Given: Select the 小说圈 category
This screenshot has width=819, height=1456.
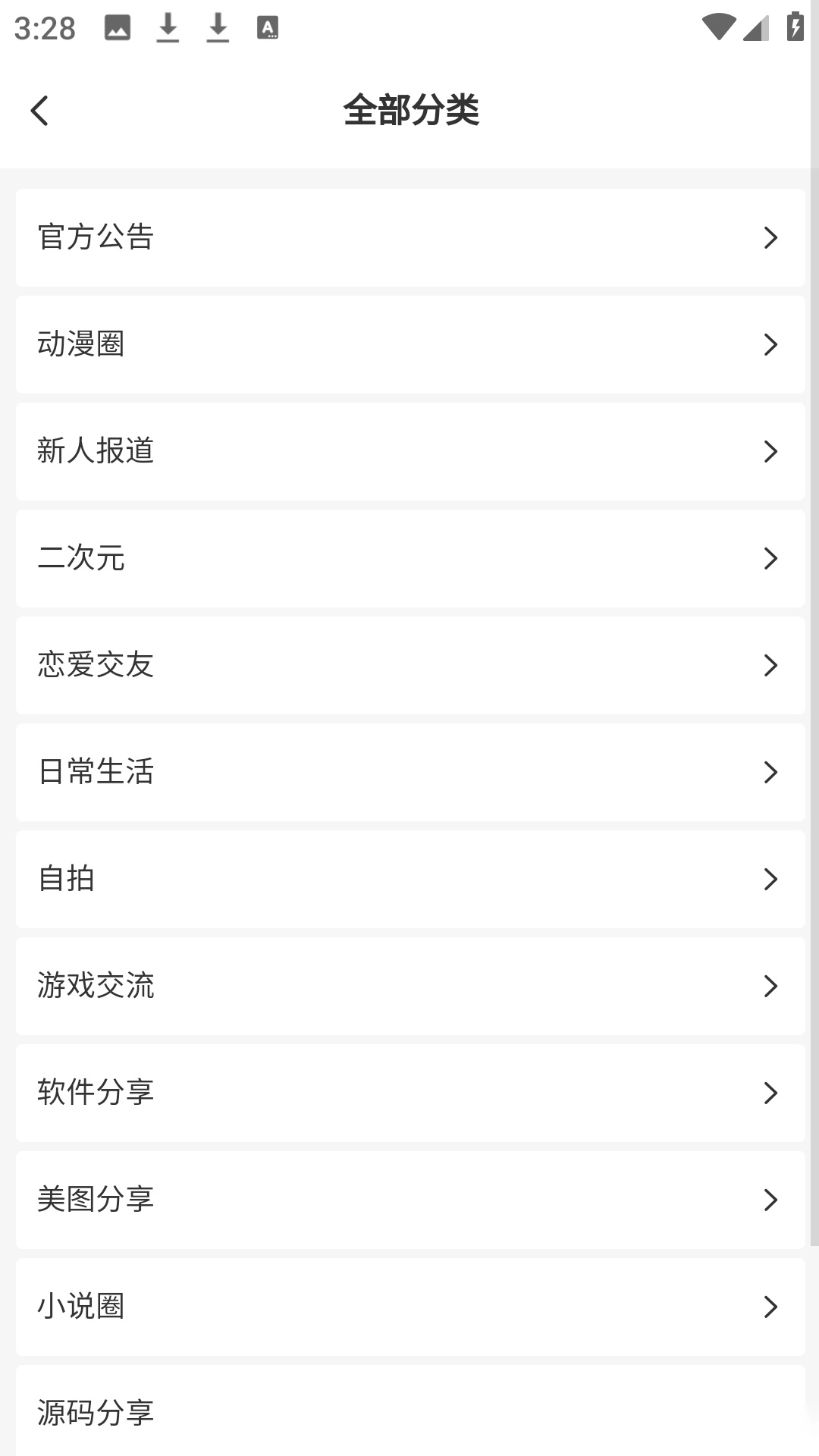Looking at the screenshot, I should pos(409,1307).
